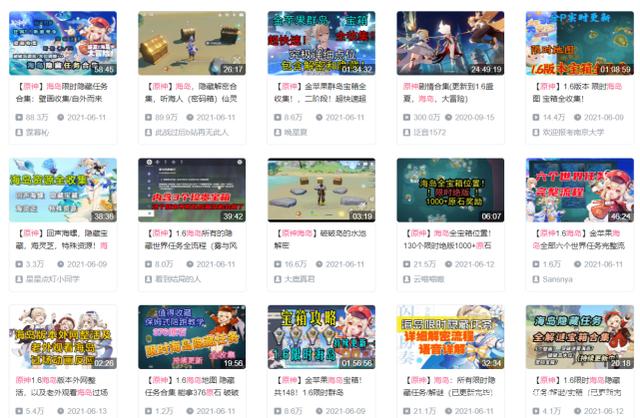Play the 01:08:59 1.6版本限时海岛 video
Image resolution: width=640 pixels, height=418 pixels.
579,44
